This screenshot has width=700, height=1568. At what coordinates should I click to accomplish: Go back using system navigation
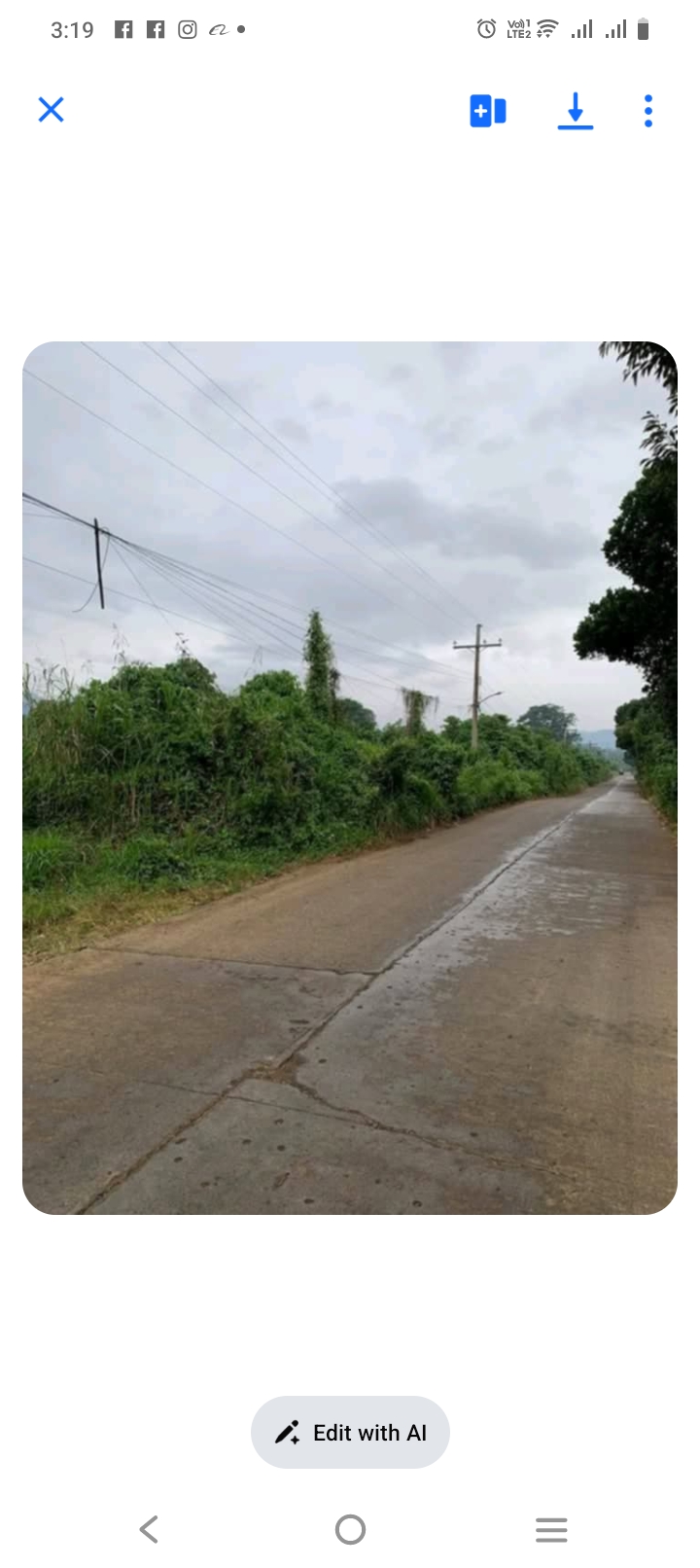tap(149, 1530)
